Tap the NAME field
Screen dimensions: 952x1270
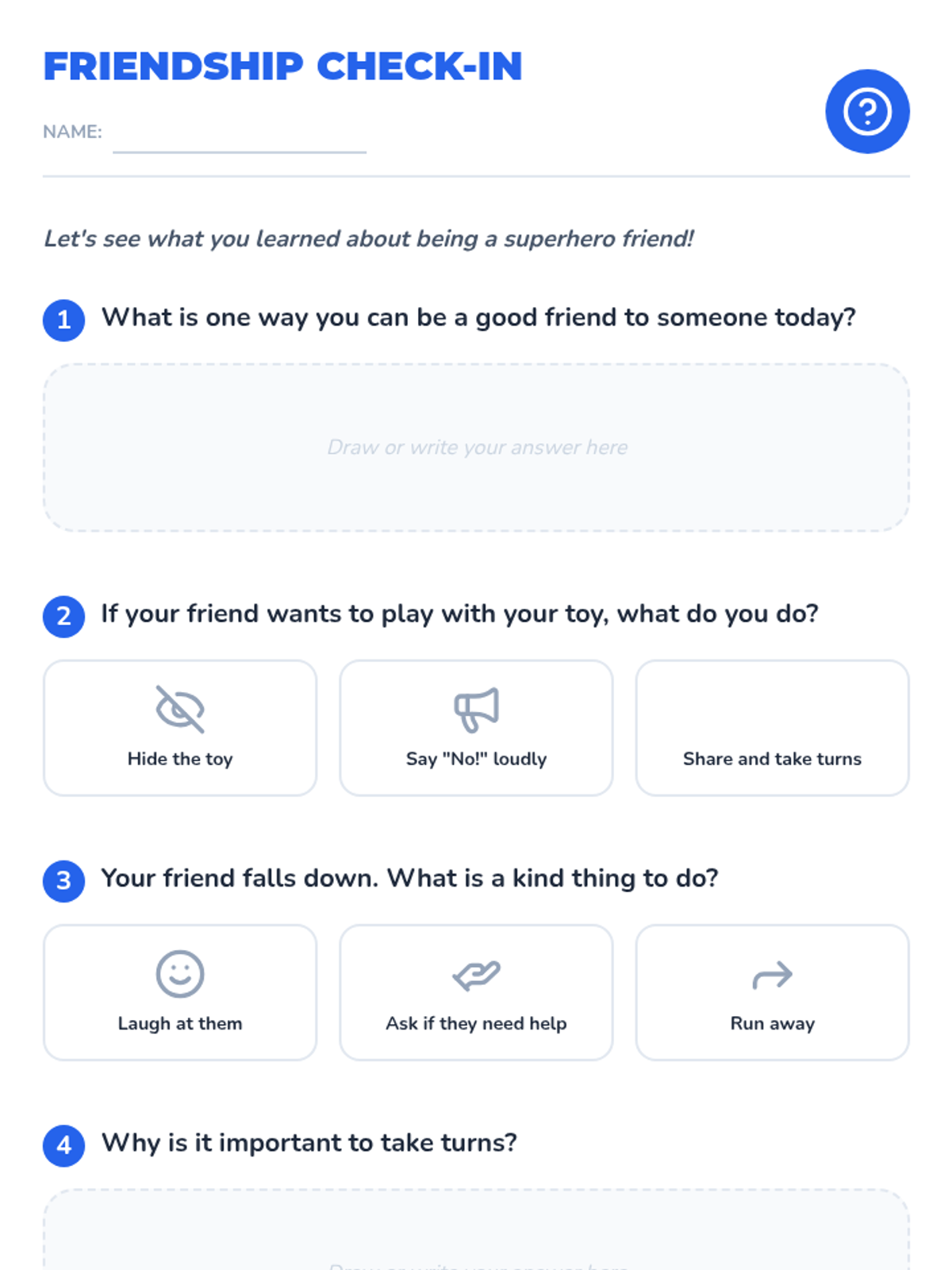239,133
